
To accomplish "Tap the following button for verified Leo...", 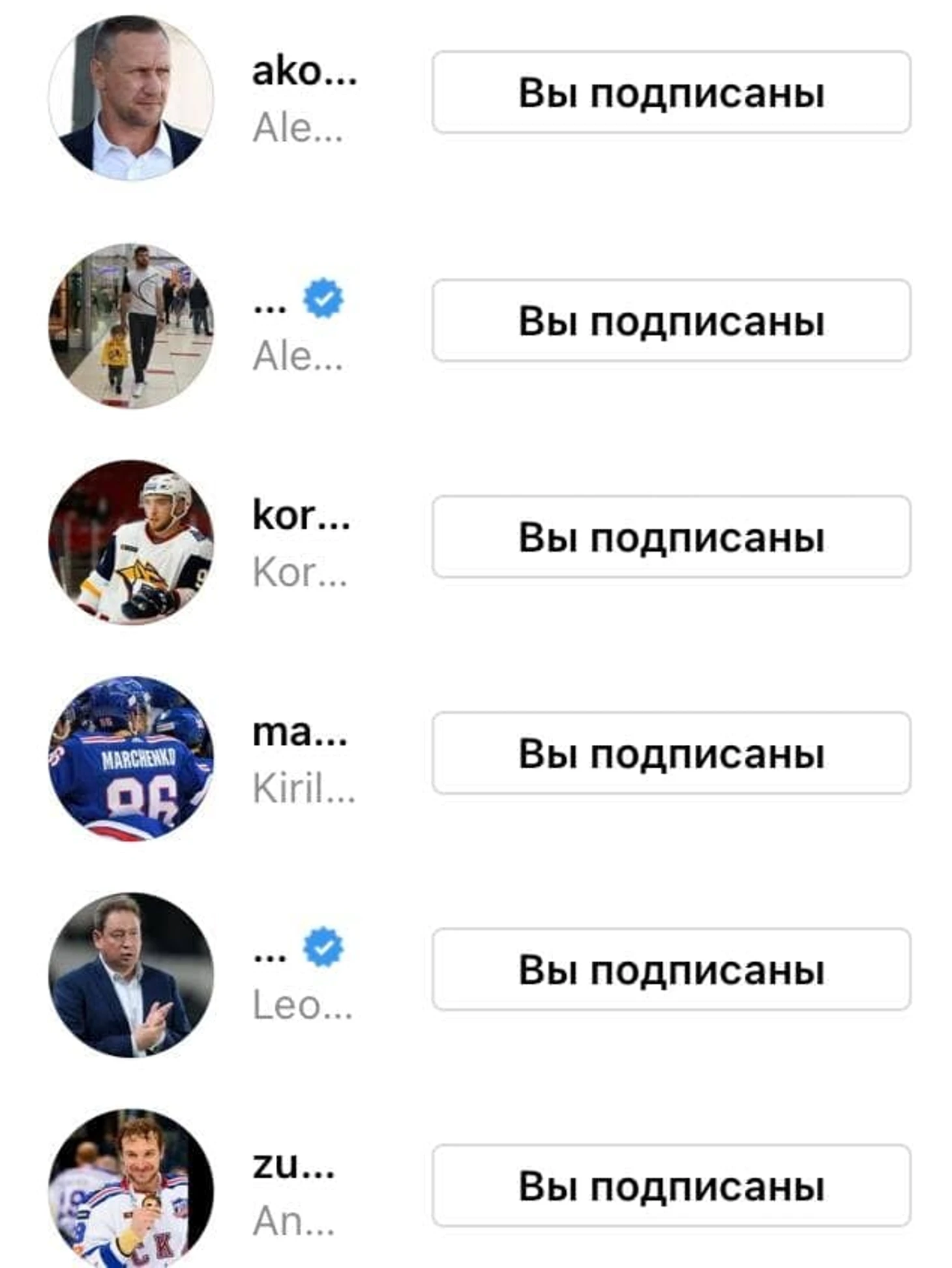I will click(x=671, y=969).
